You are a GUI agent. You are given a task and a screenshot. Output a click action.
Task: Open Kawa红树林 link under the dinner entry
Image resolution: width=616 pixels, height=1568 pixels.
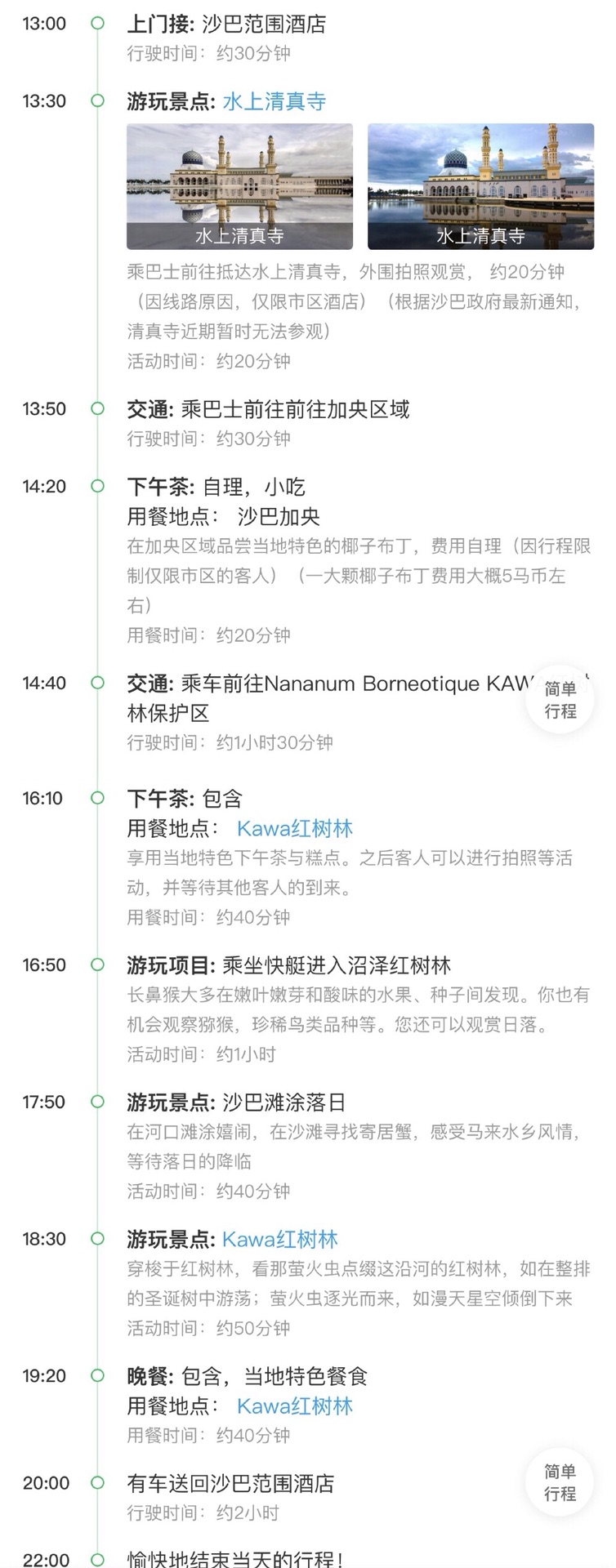pyautogui.click(x=294, y=1405)
